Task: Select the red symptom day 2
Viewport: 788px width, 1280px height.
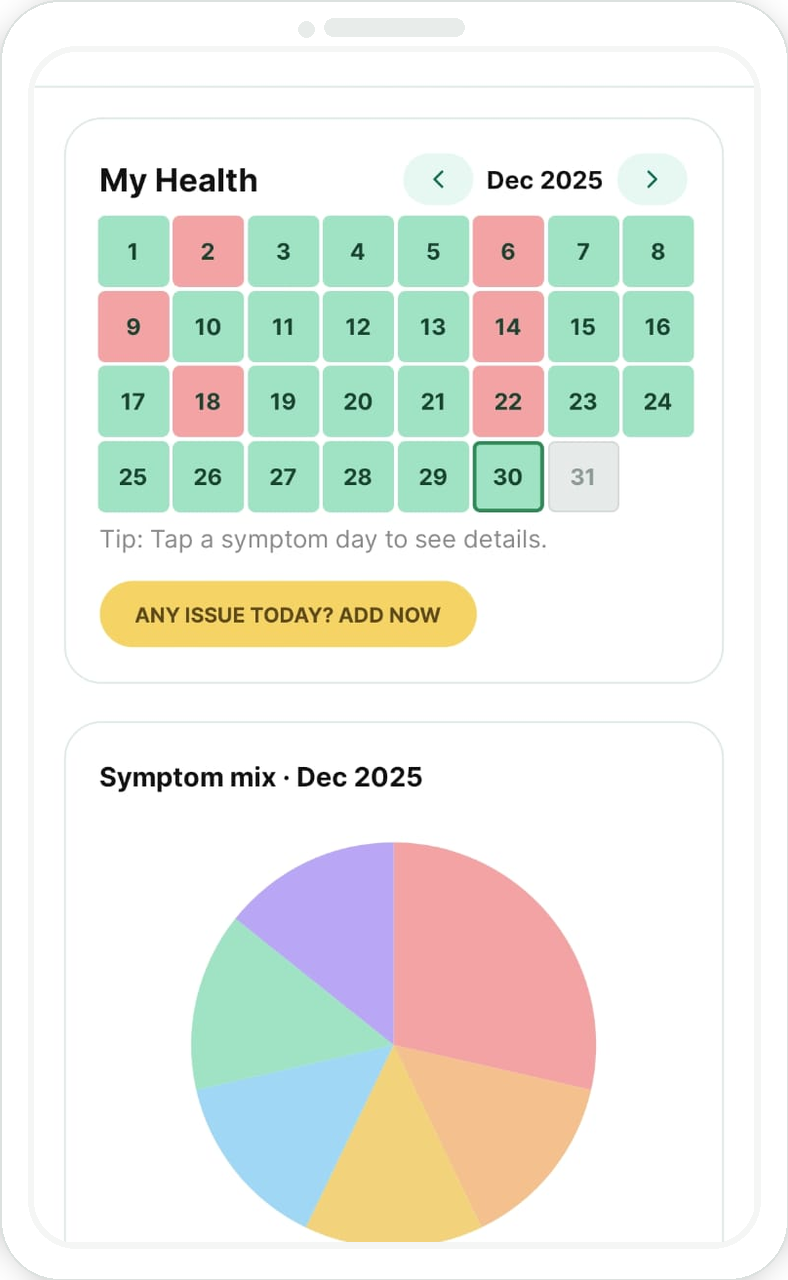Action: tap(208, 251)
